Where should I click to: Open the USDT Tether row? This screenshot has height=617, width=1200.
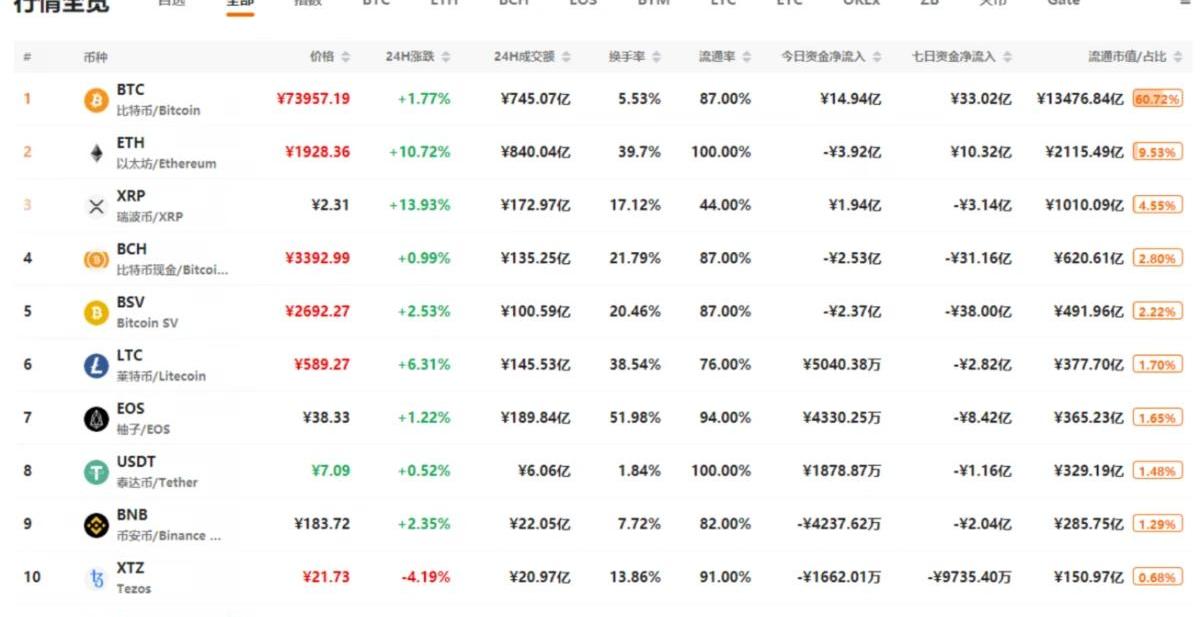click(x=130, y=470)
